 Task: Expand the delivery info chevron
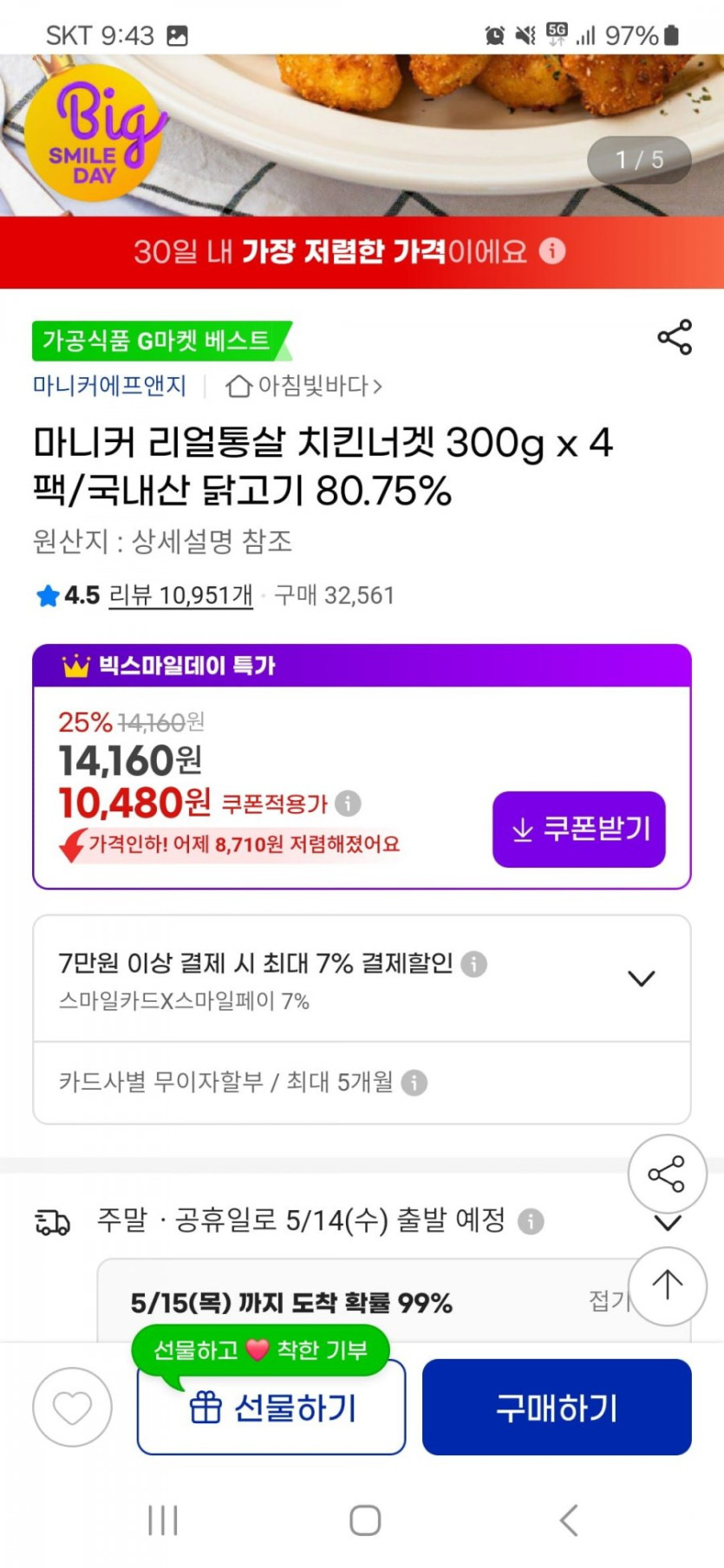coord(668,1223)
